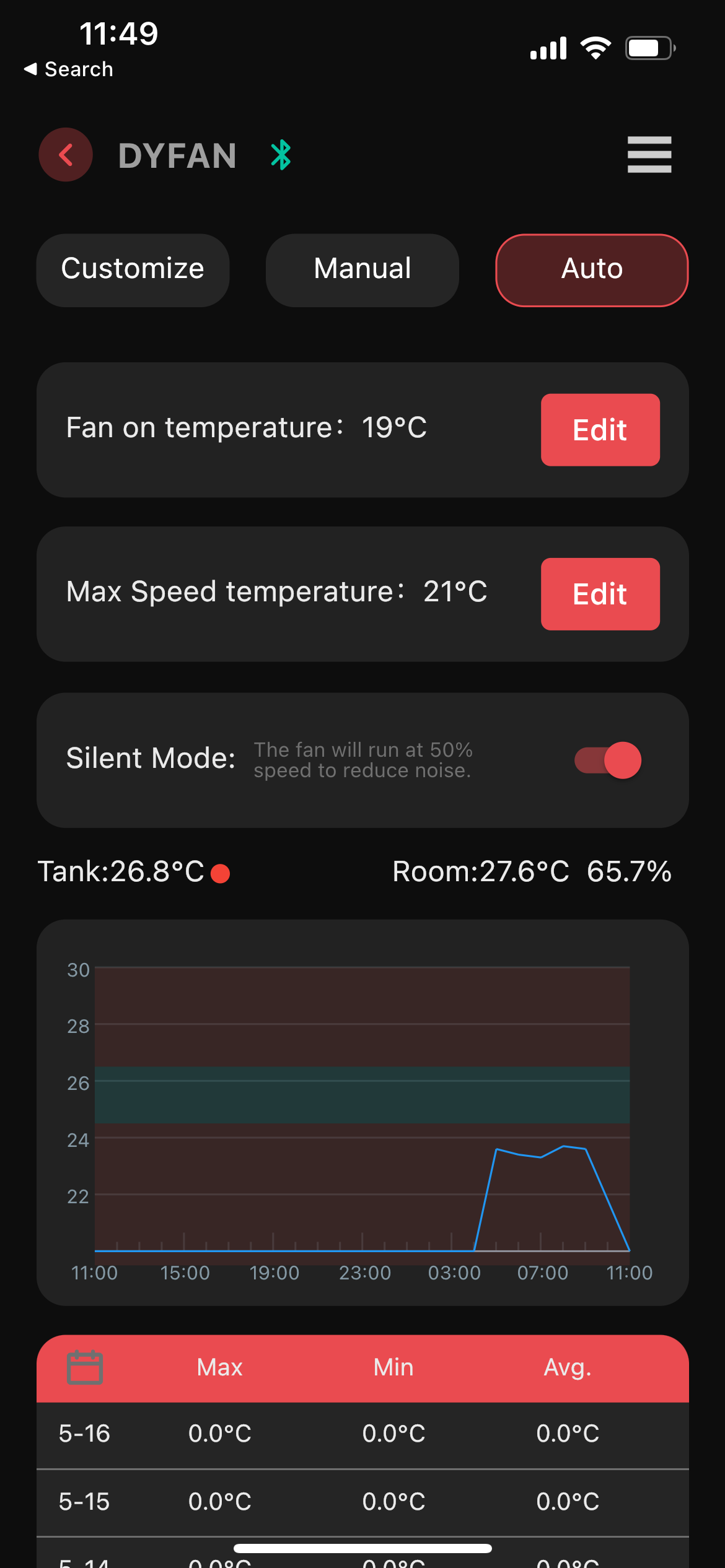The height and width of the screenshot is (1568, 725).
Task: Edit the Max Speed temperature
Action: 600,593
